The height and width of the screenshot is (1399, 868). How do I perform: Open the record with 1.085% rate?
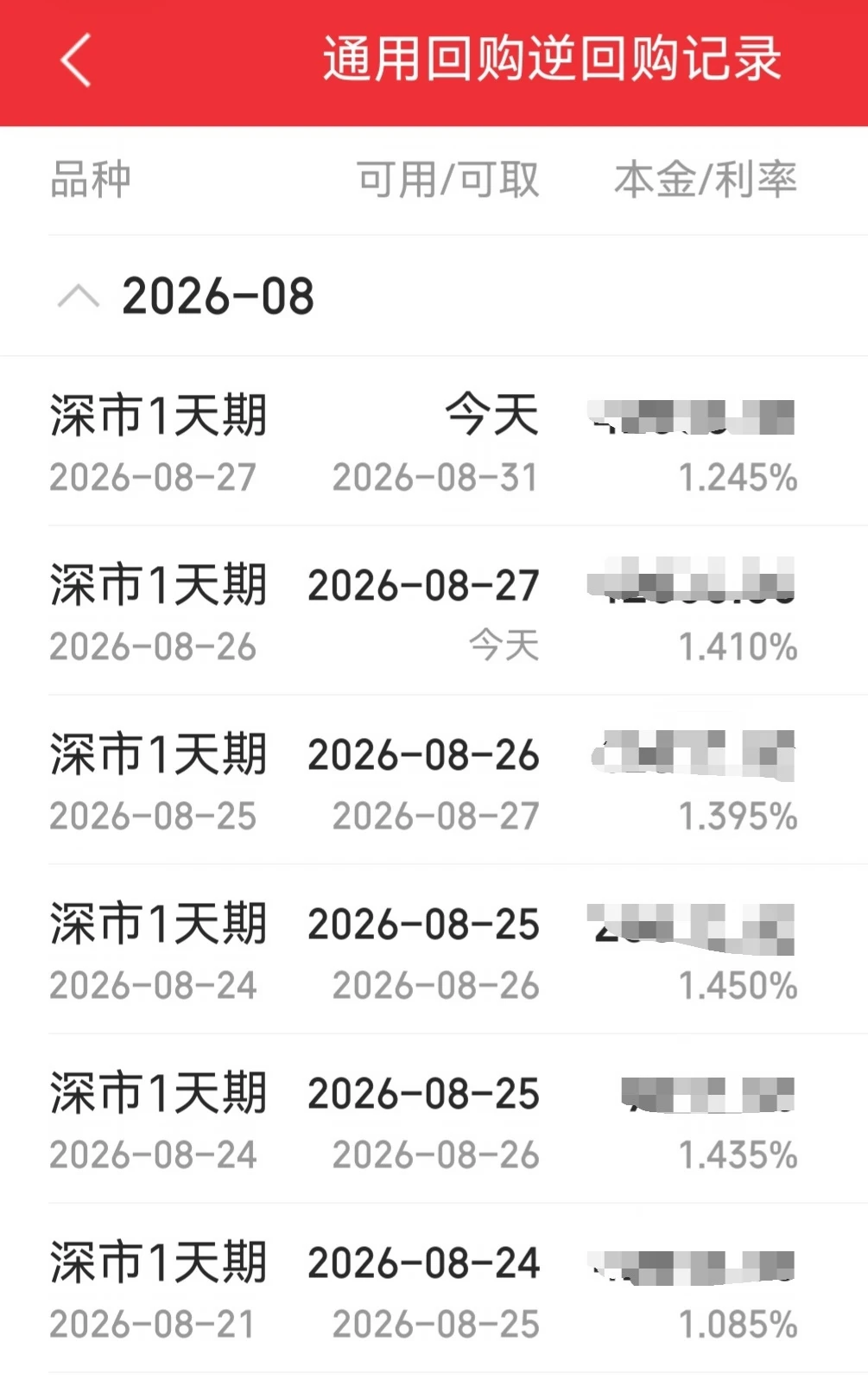434,1288
